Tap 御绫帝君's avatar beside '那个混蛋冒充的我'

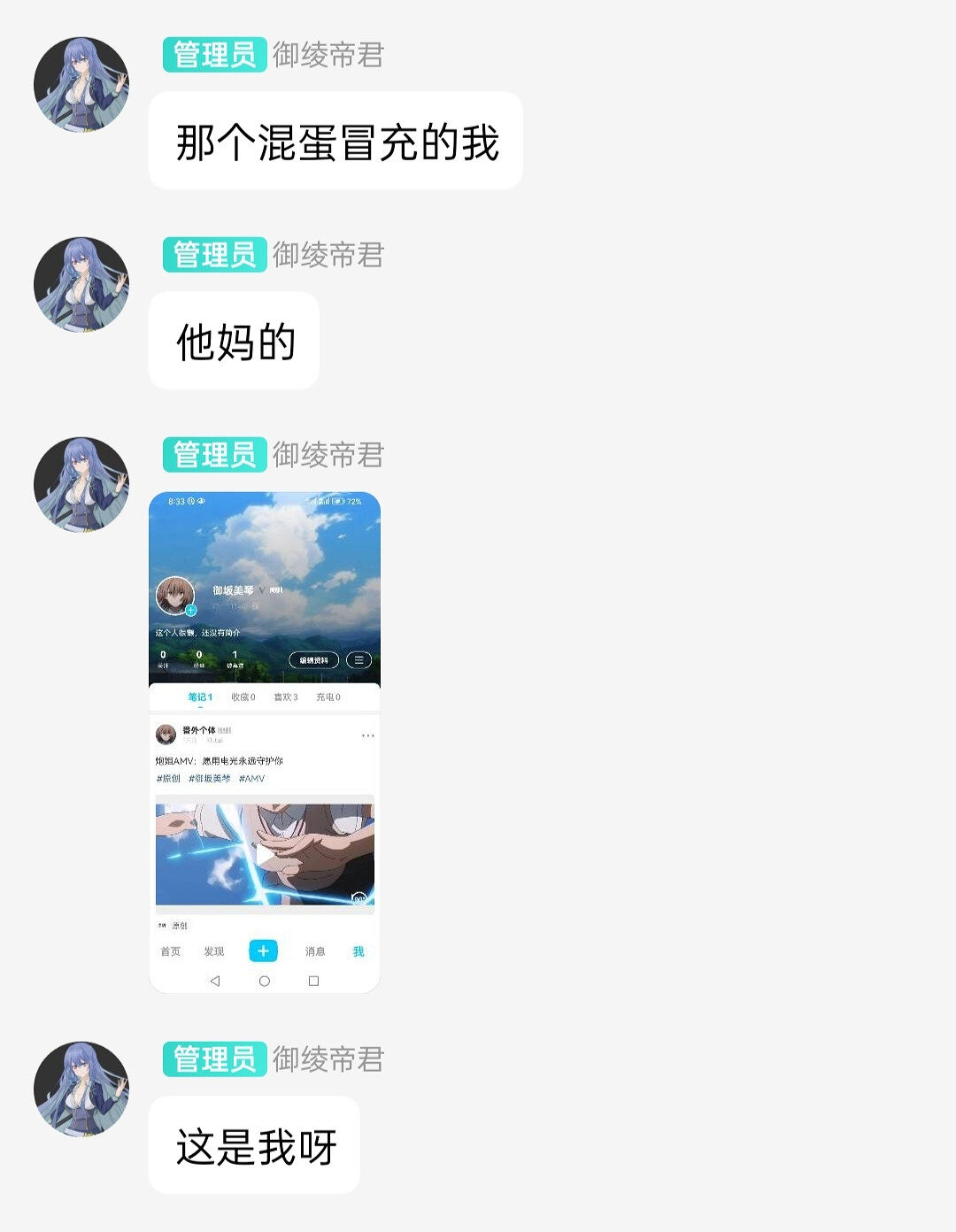point(81,85)
